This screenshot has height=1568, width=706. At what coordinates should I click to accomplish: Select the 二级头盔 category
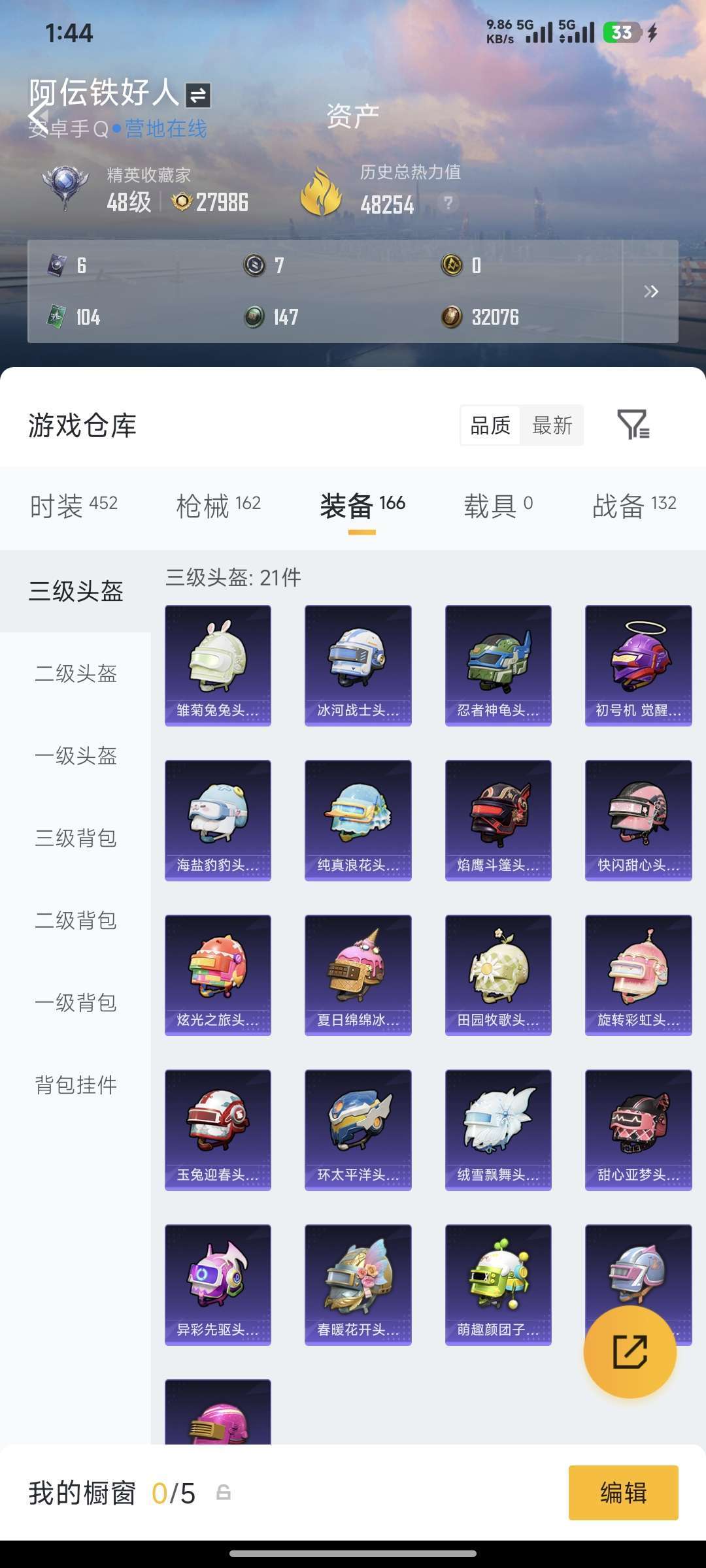(76, 674)
